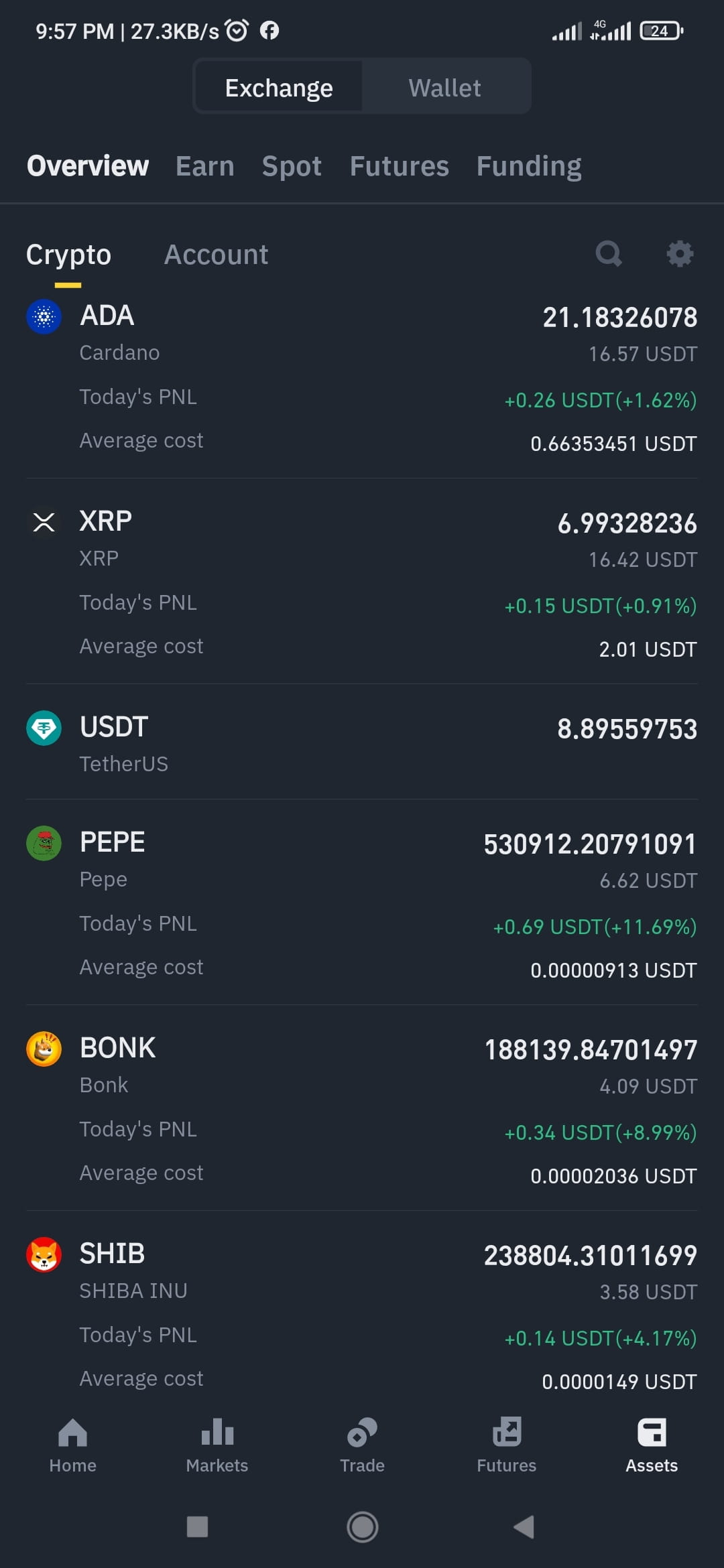Viewport: 724px width, 1568px height.
Task: Select the Exchange segment
Action: 279,87
